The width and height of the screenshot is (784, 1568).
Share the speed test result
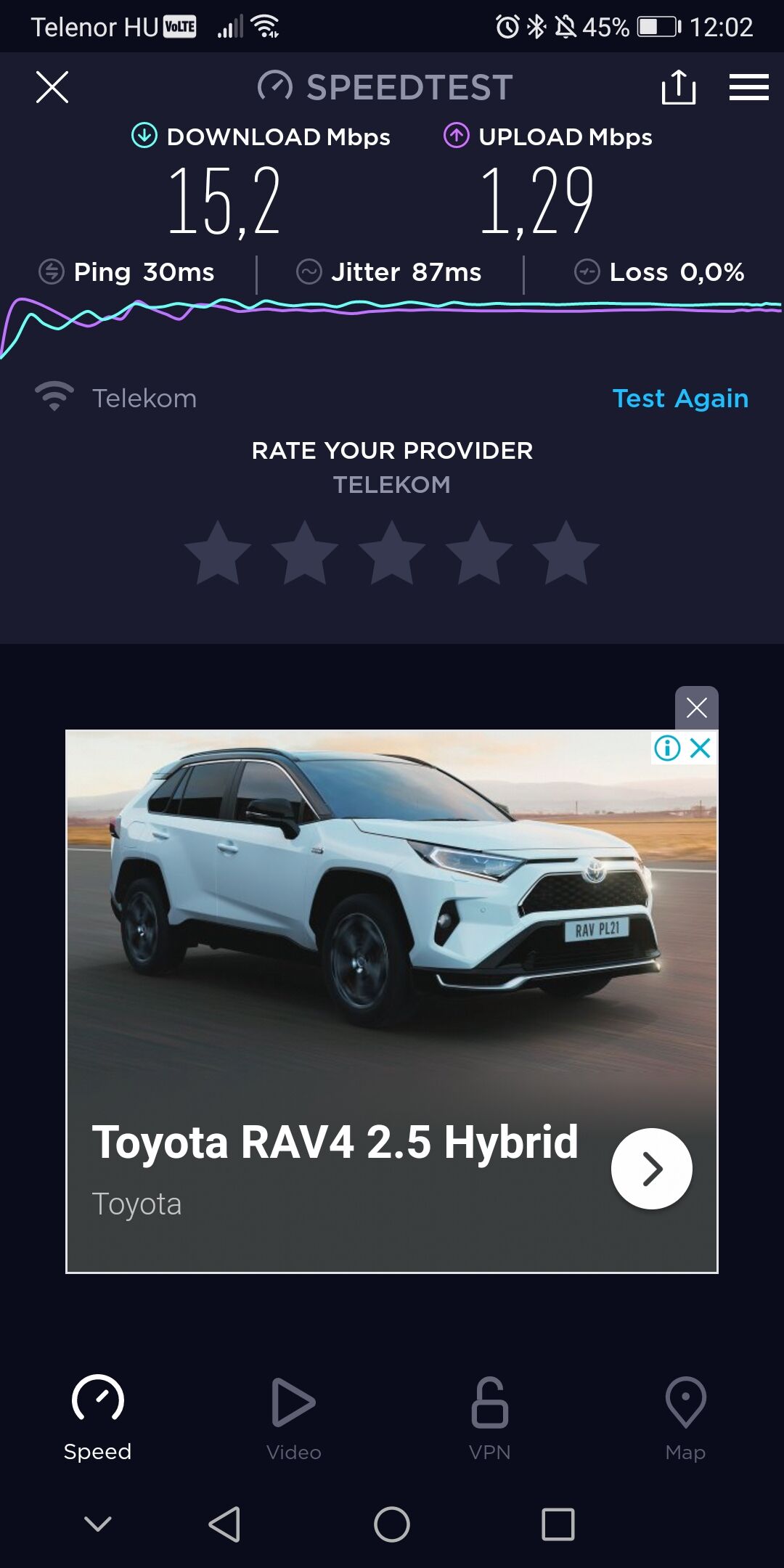[679, 87]
